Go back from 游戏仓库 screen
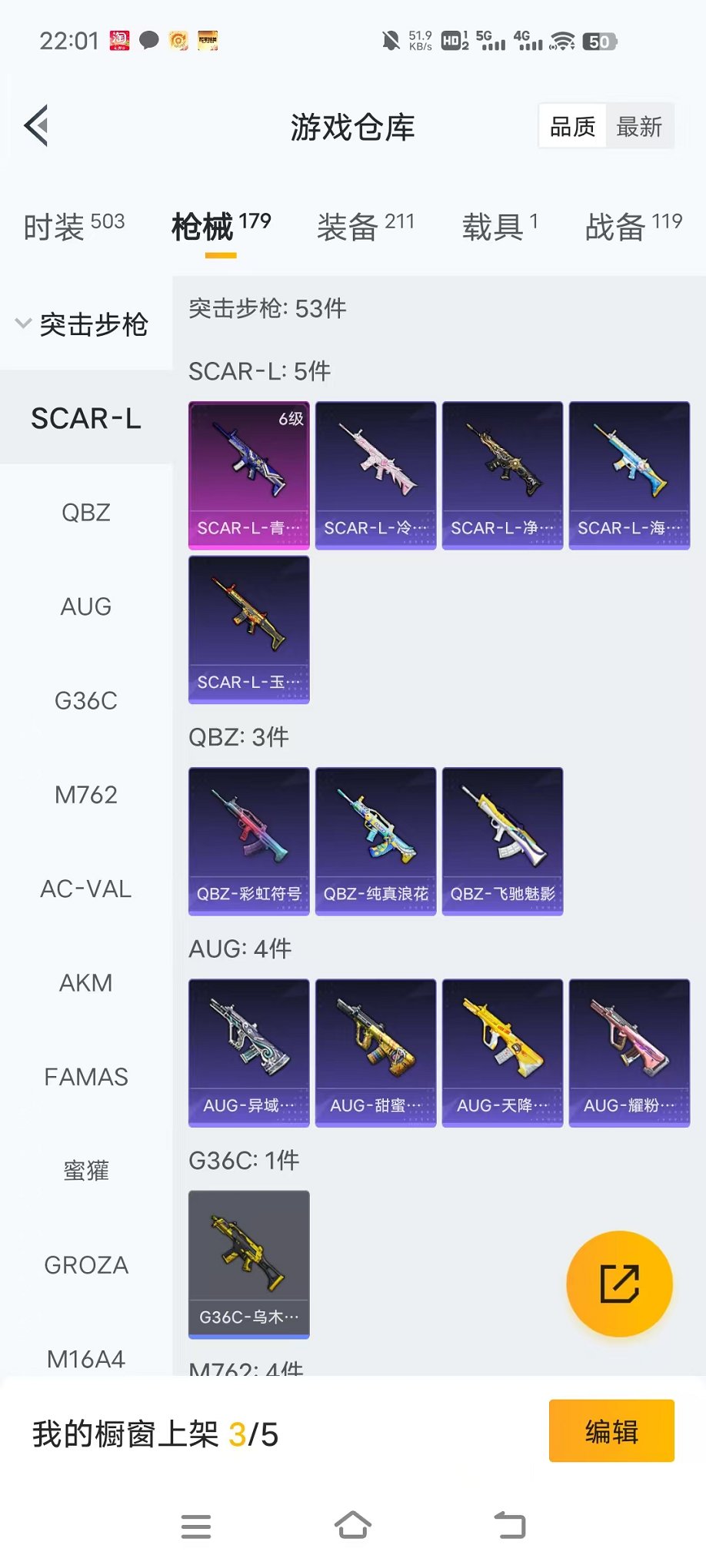Screen dimensions: 706x1568 [x=36, y=125]
